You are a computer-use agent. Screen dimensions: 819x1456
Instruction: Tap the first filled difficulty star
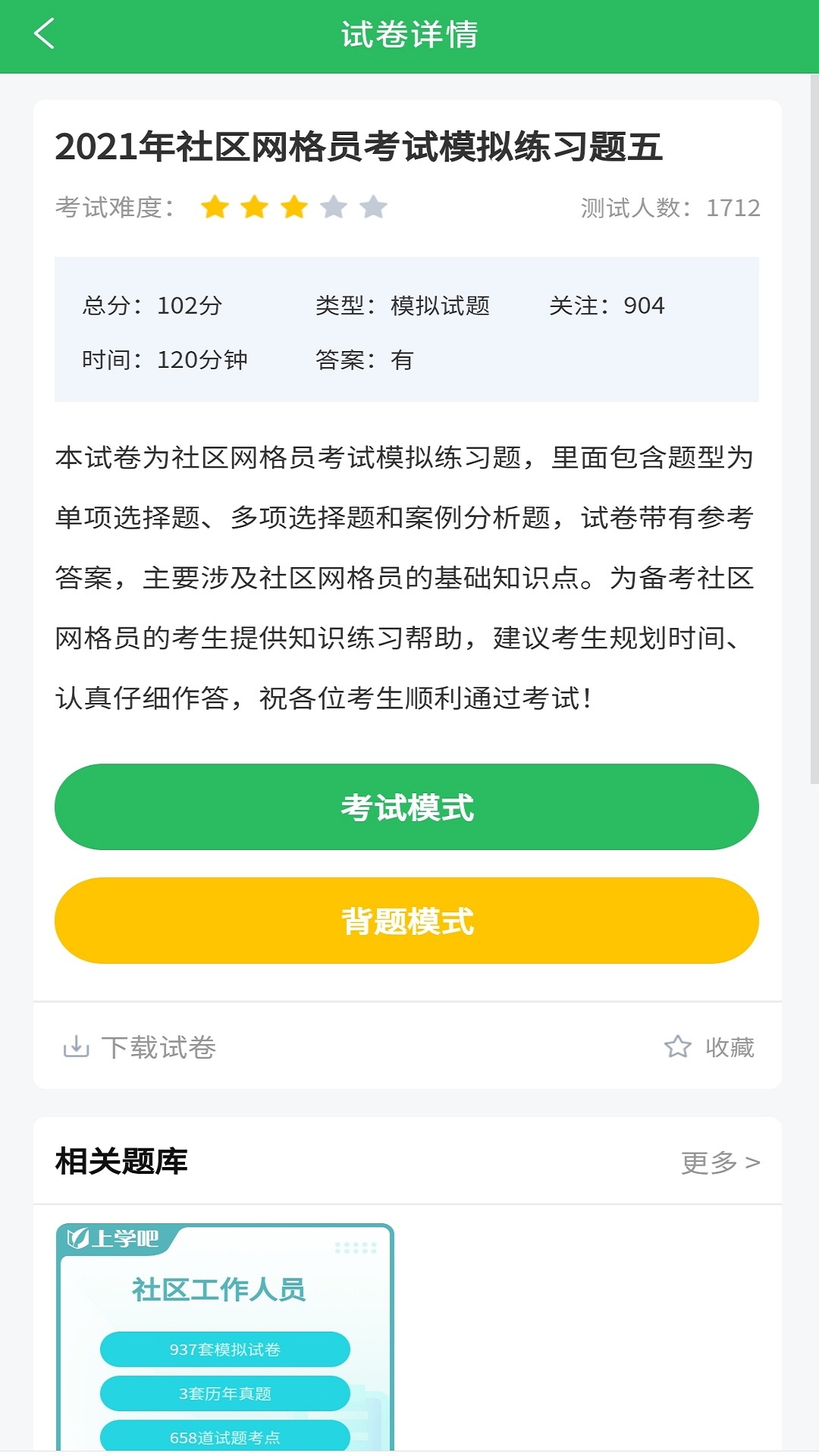click(x=212, y=206)
